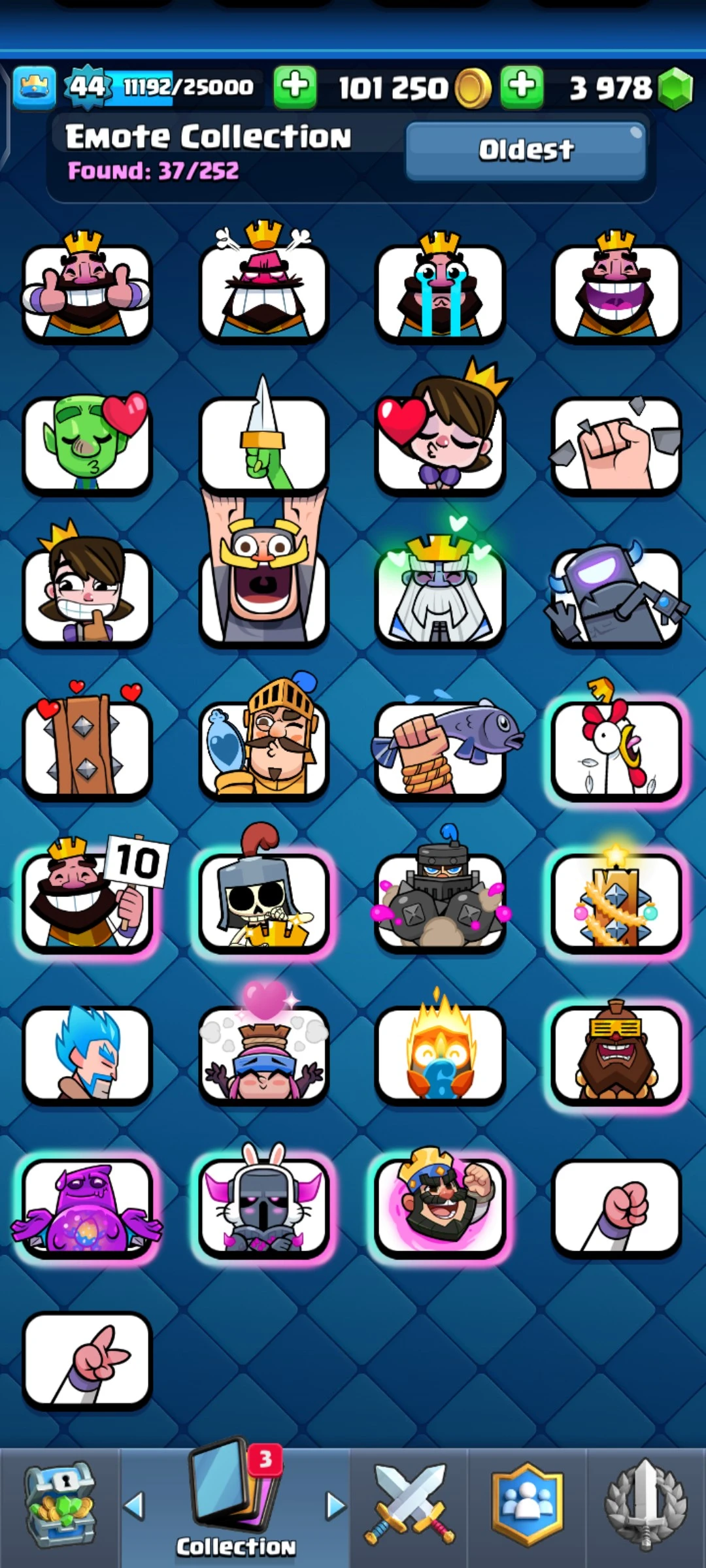This screenshot has height=1568, width=706.
Task: Select the peace sign hand emote
Action: 87,1359
